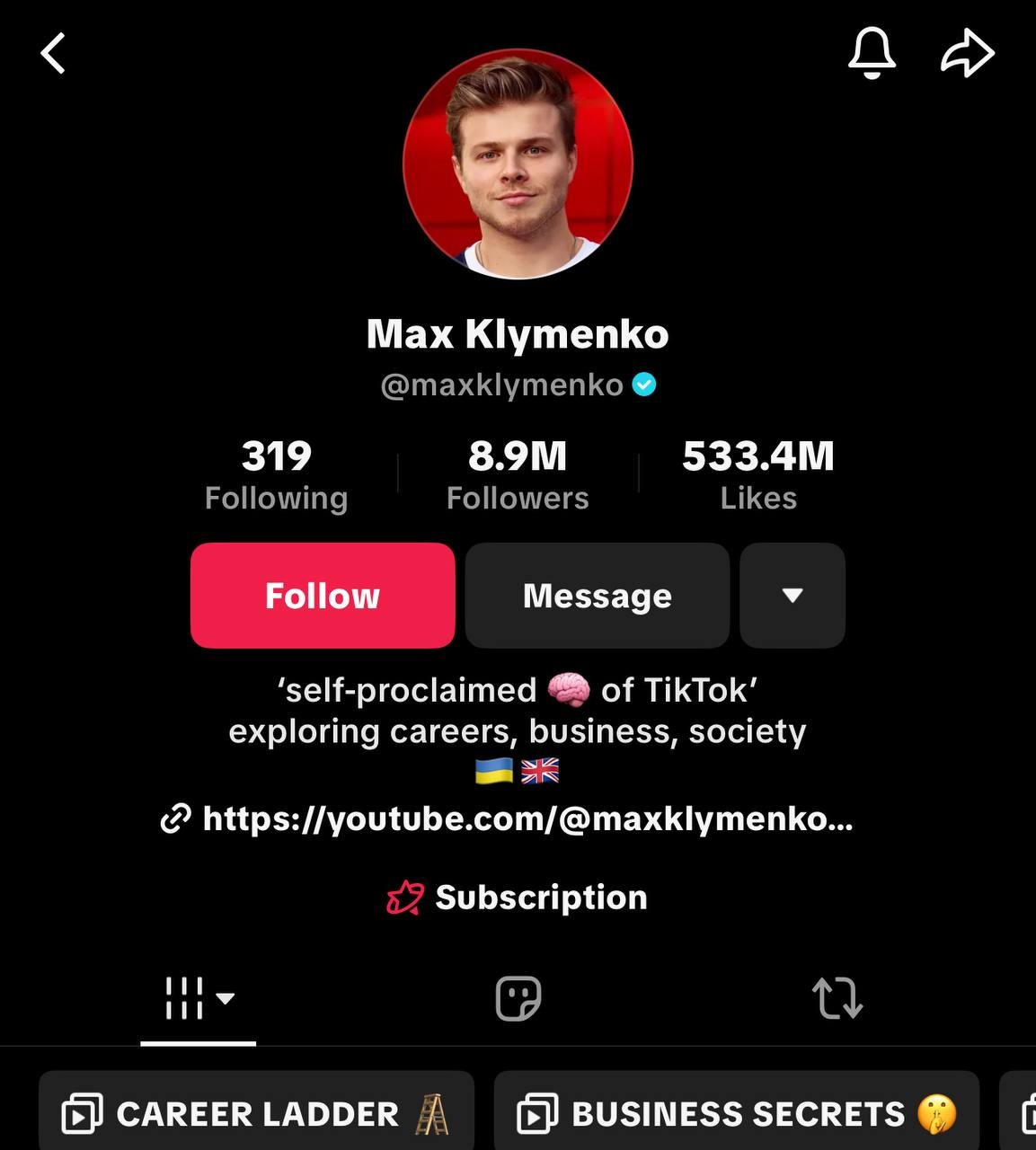Go back using the top-left arrow
This screenshot has height=1150, width=1036.
(53, 53)
